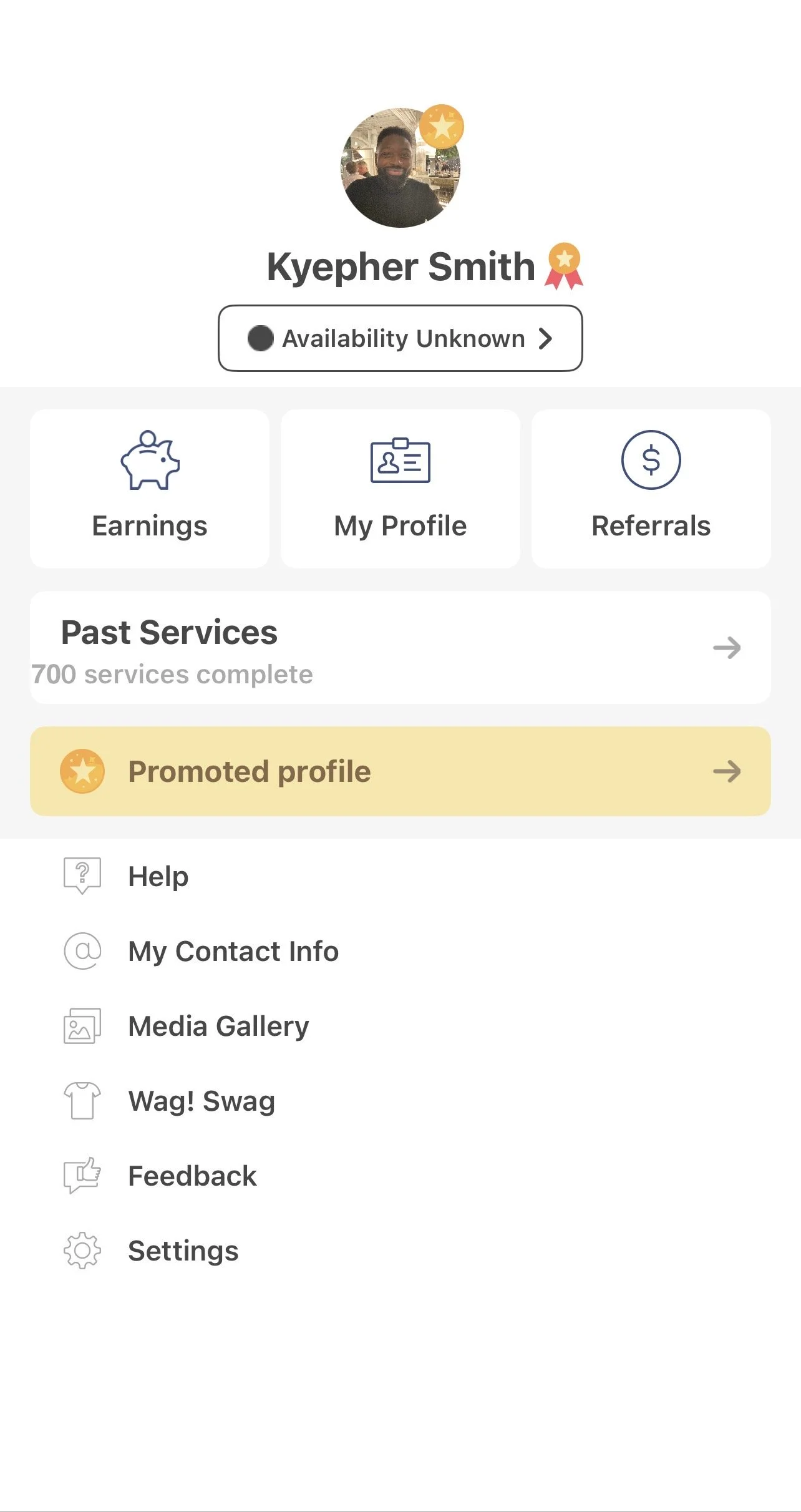The image size is (801, 1512).
Task: Open the Availability Unknown status selector
Action: (400, 338)
